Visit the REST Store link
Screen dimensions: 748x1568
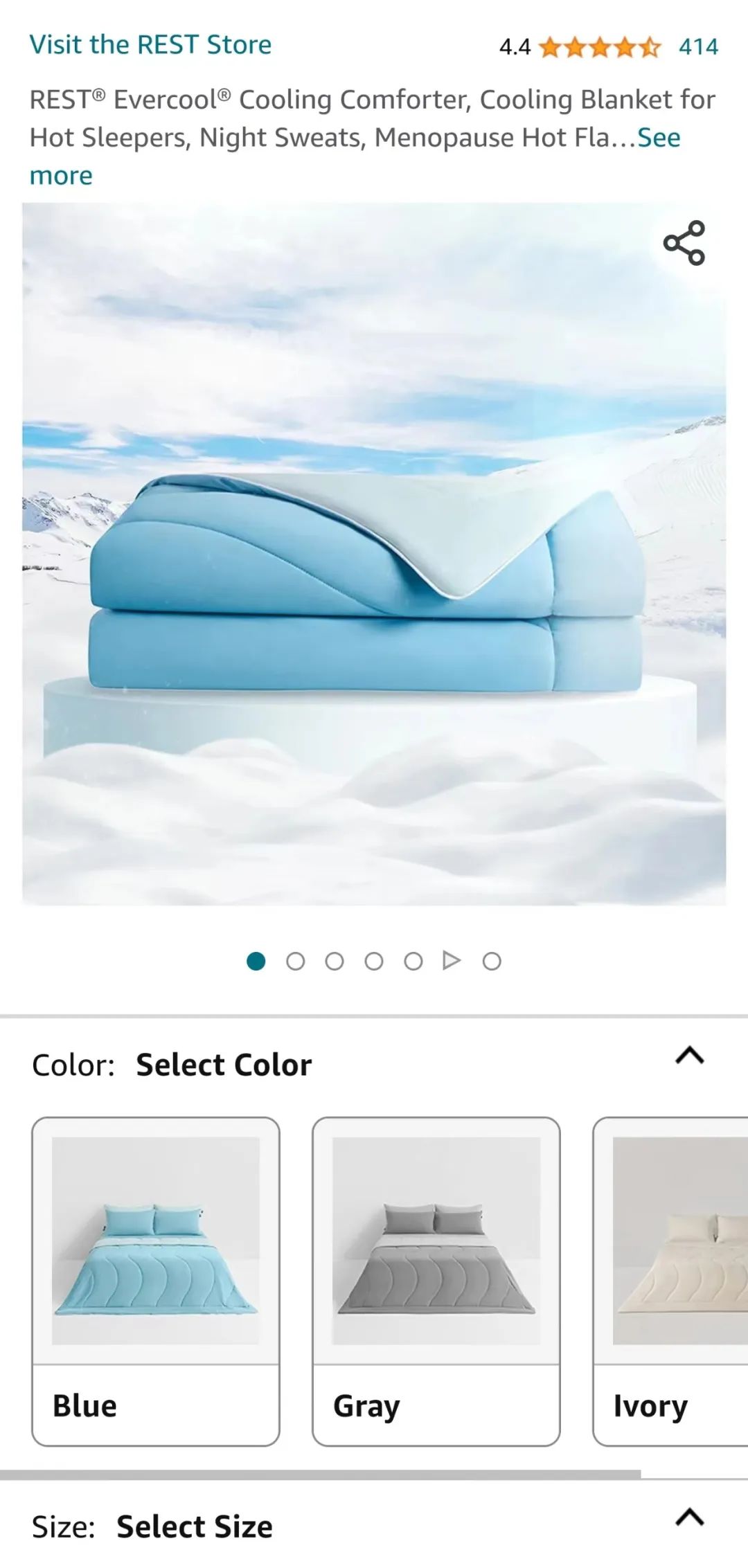150,44
